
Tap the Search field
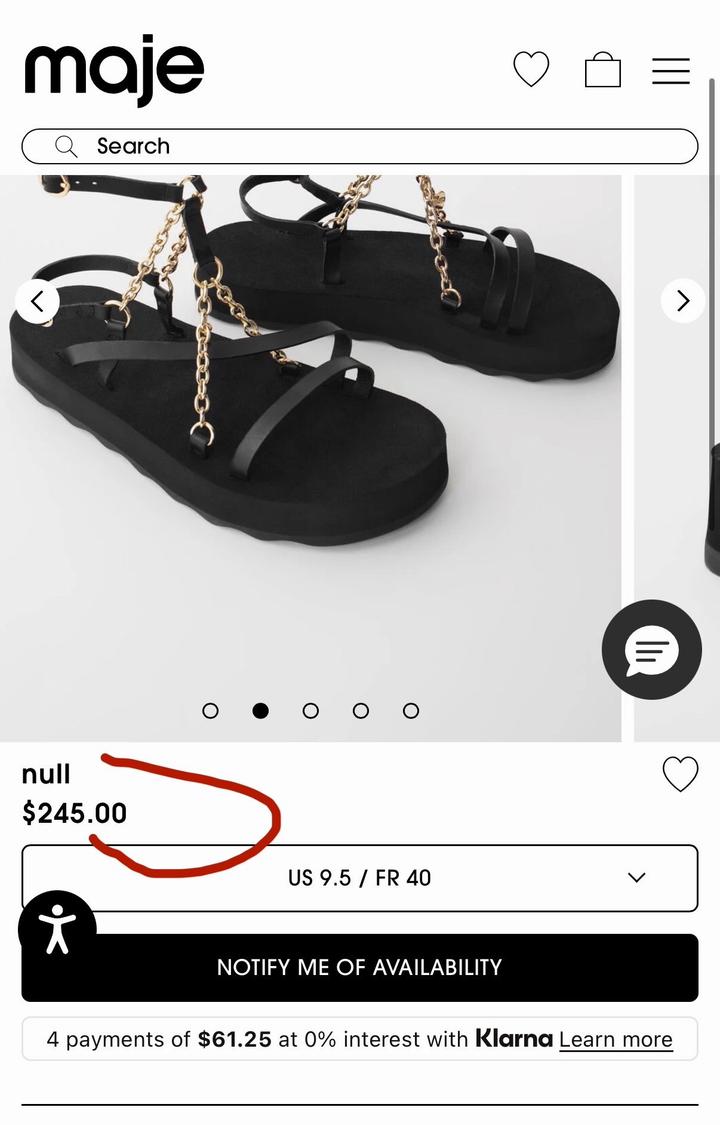click(x=360, y=146)
